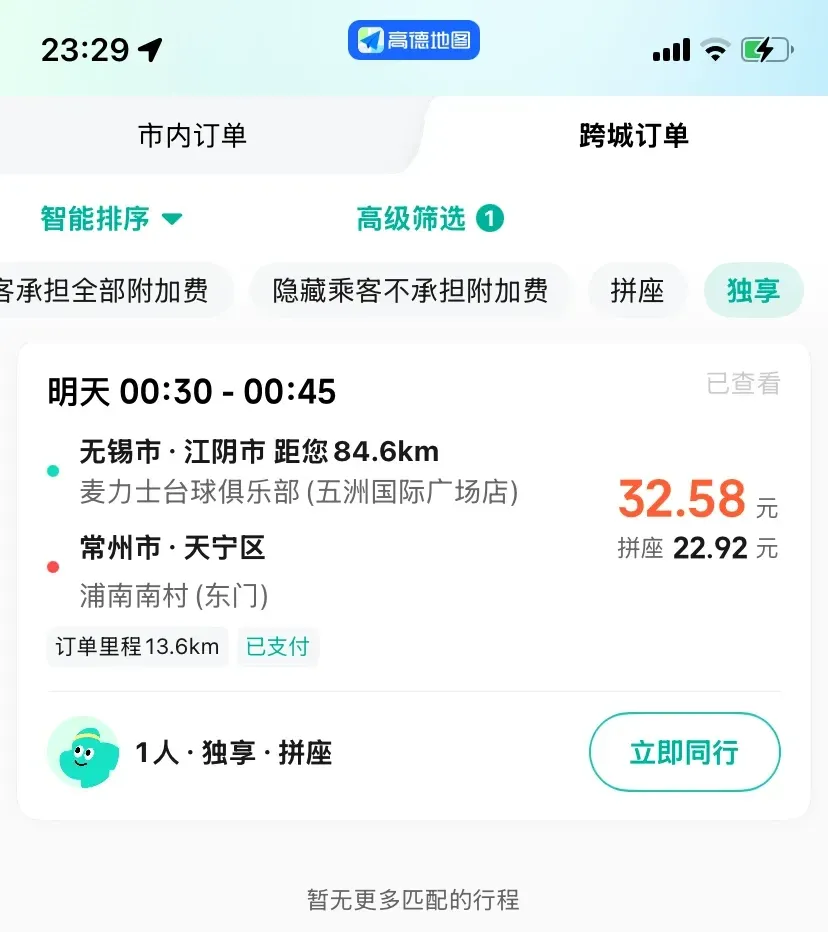The image size is (828, 932).
Task: Tap the 已支付 payment status tag
Action: 277,647
